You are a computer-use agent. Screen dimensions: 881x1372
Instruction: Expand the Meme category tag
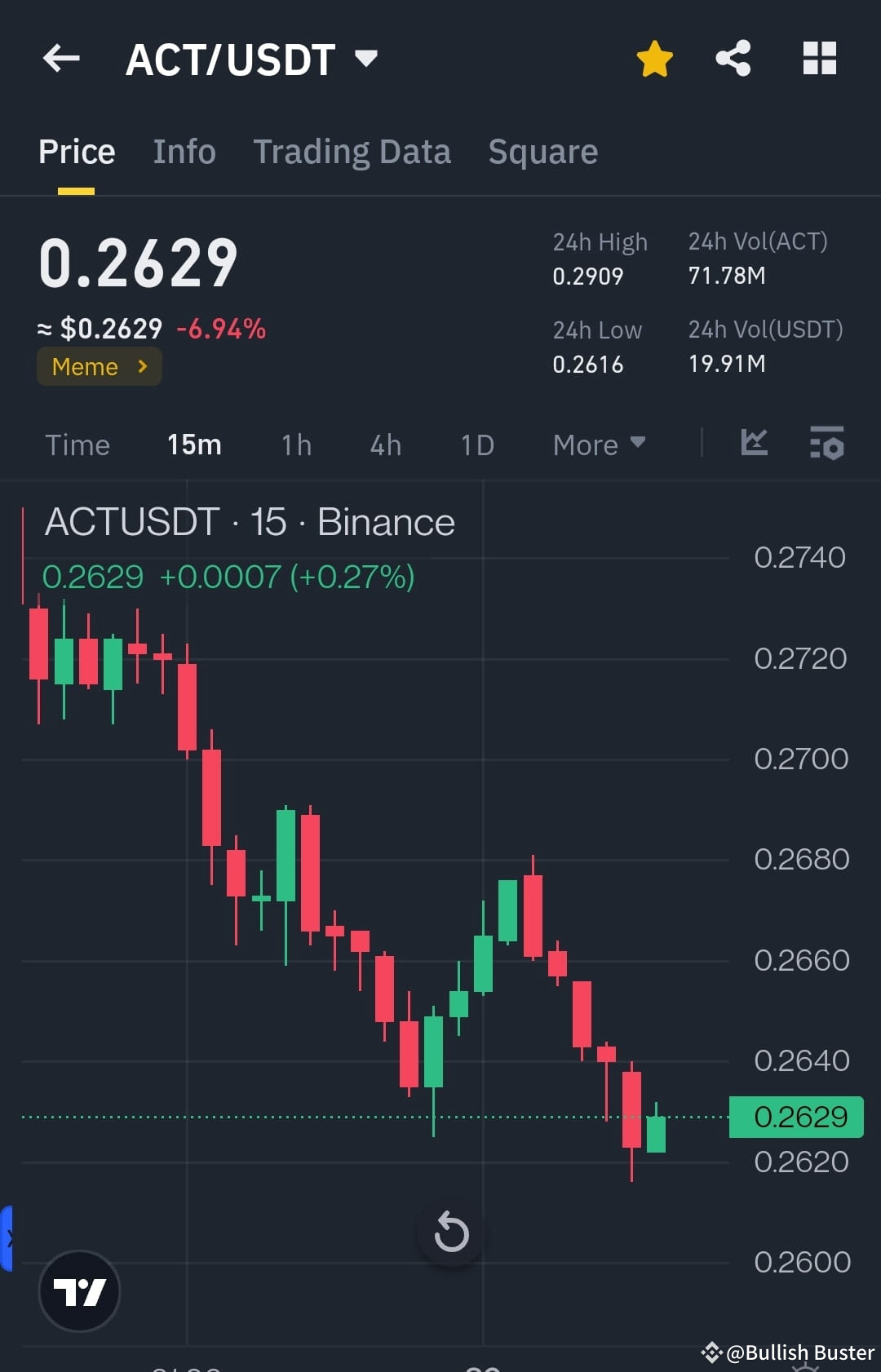[98, 366]
